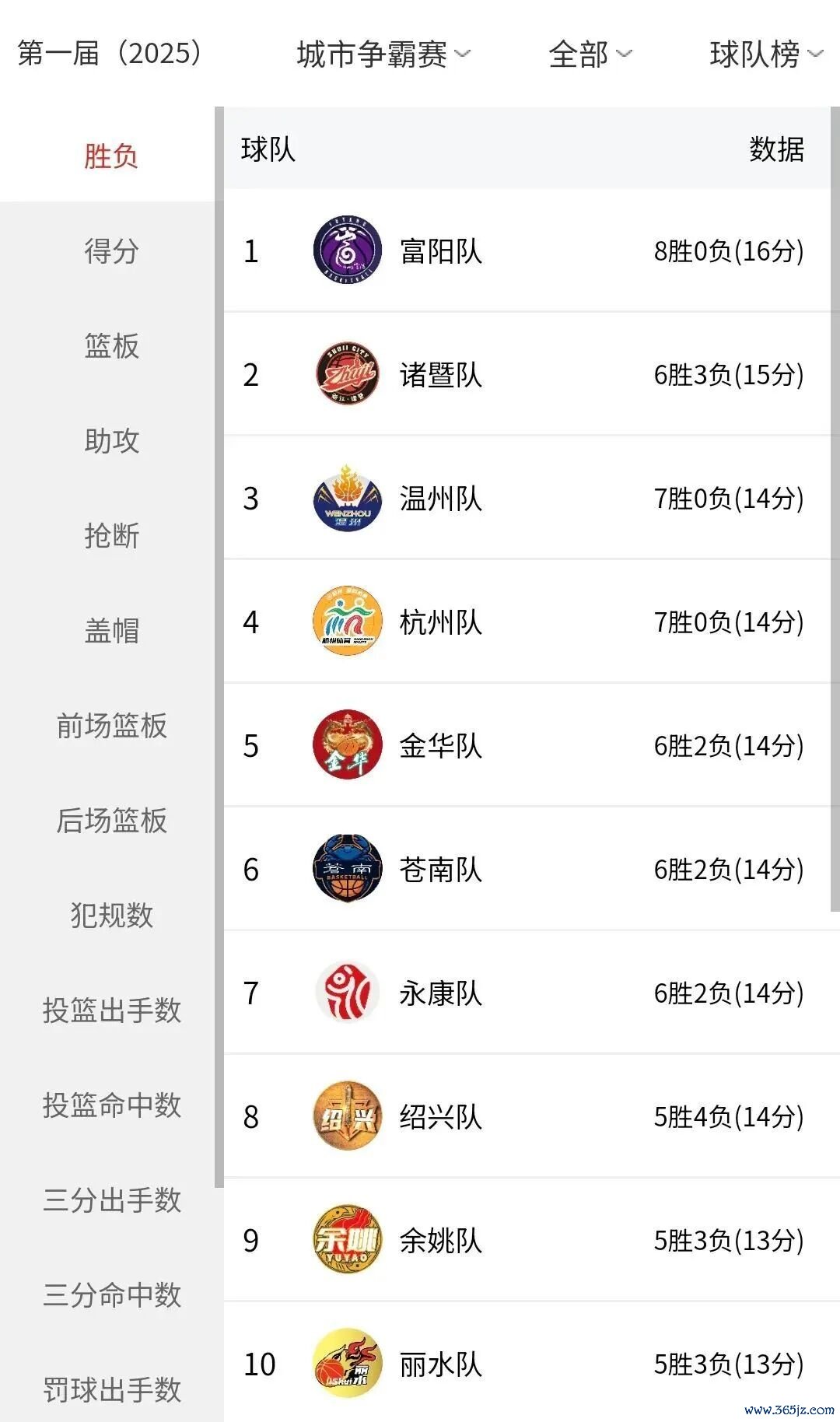View 三分出手数 stats
This screenshot has height=1422, width=840.
[x=111, y=1200]
